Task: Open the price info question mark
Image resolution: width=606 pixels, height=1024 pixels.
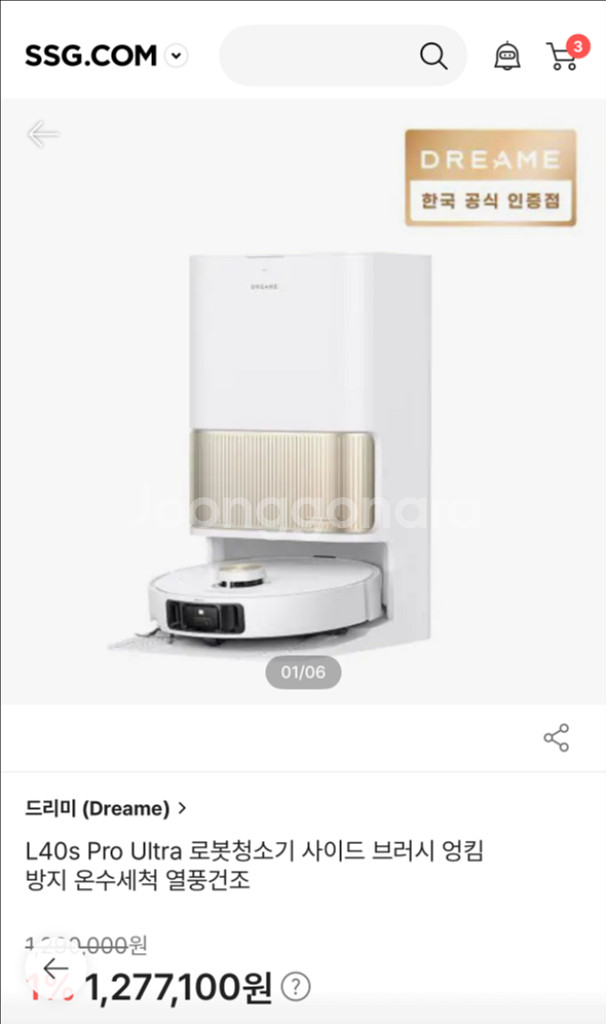Action: pyautogui.click(x=295, y=989)
